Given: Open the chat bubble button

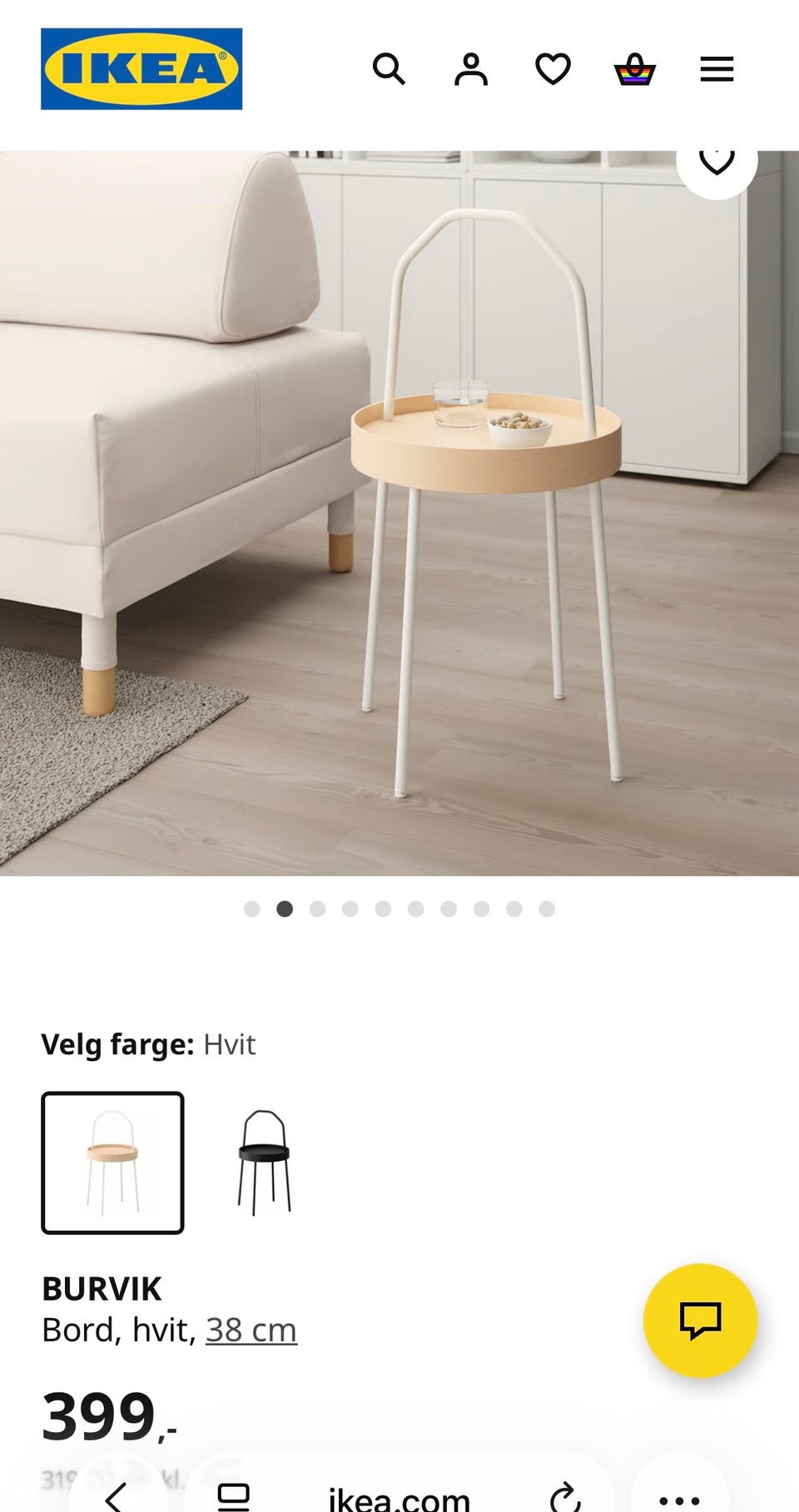Looking at the screenshot, I should click(x=698, y=1321).
